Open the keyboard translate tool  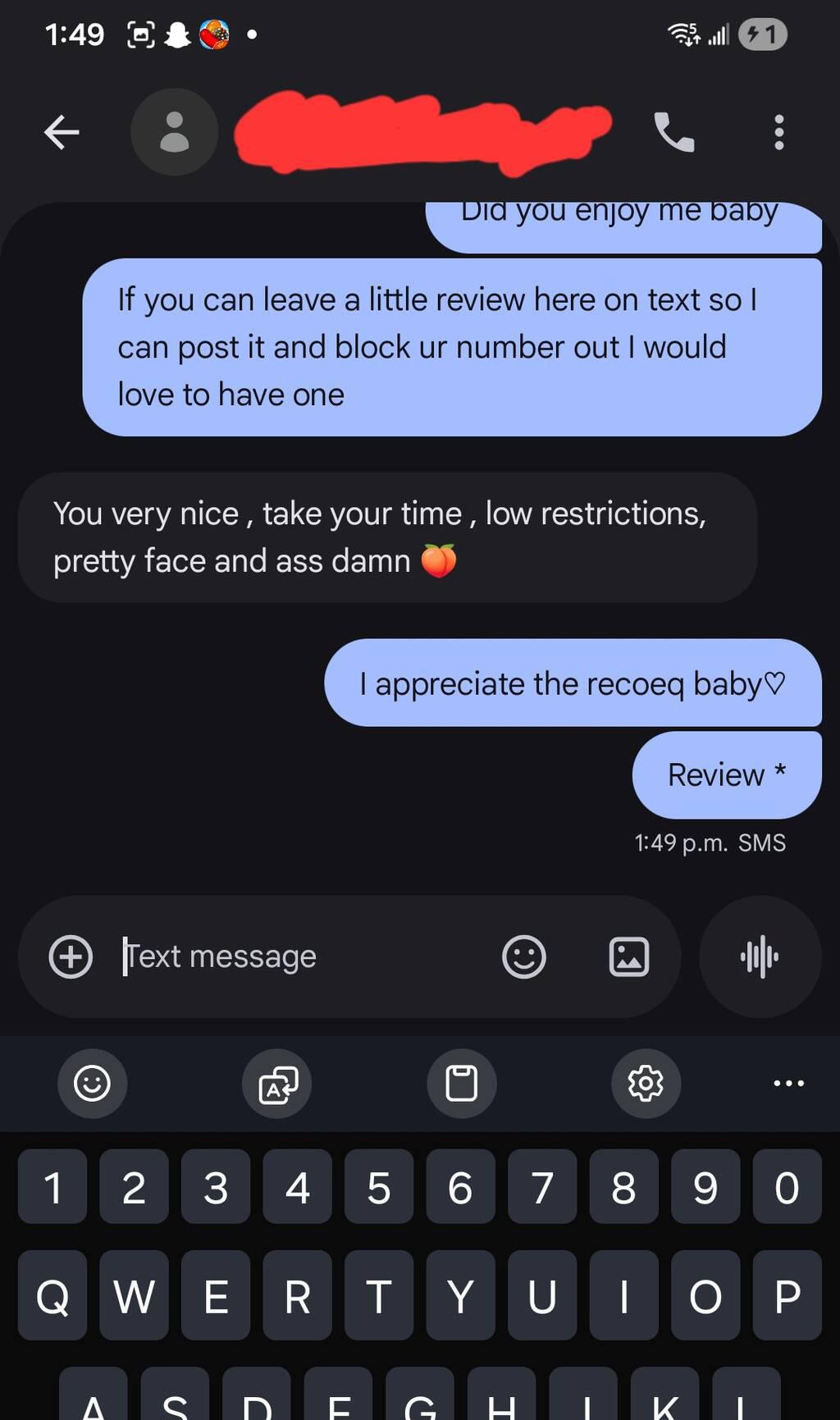coord(277,1084)
